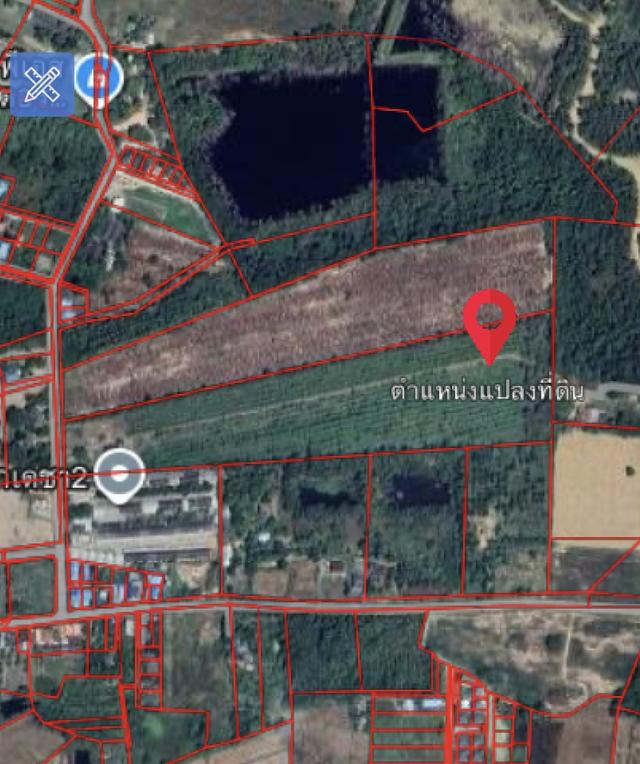The width and height of the screenshot is (640, 764).
Task: Open the ruler and pencil measuring tool
Action: (41, 84)
